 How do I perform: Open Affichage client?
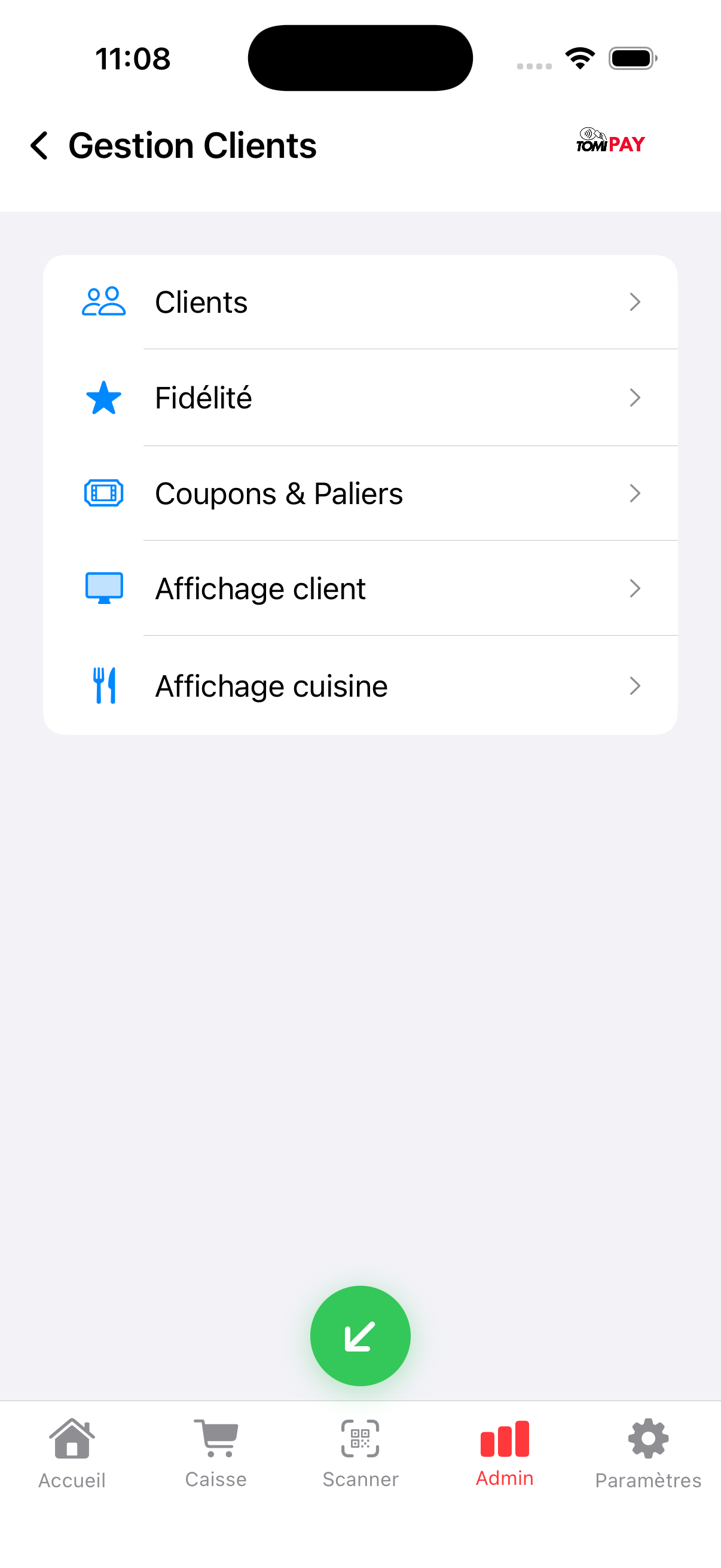pos(360,588)
